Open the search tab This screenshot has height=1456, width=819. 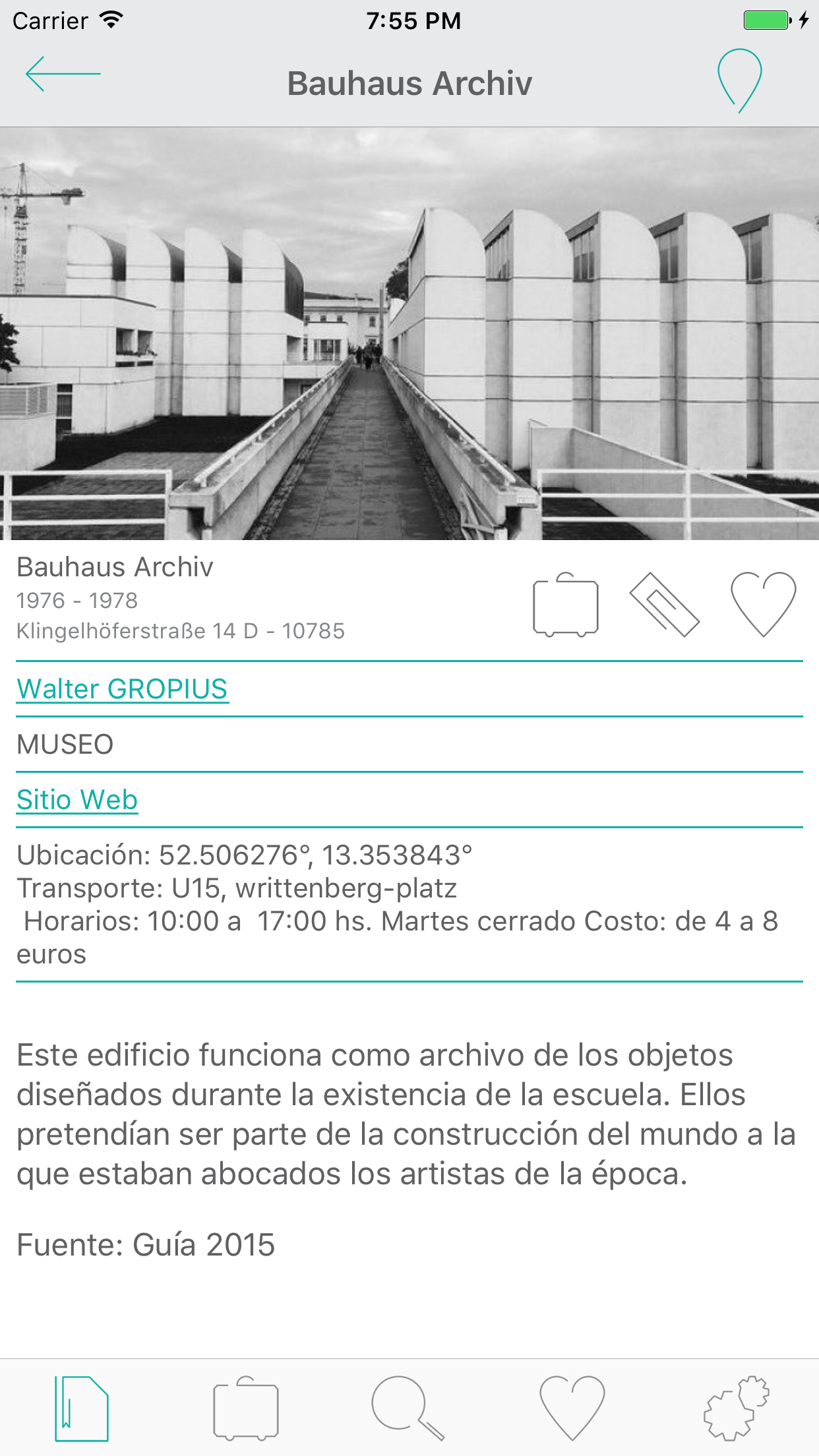coord(408,1409)
